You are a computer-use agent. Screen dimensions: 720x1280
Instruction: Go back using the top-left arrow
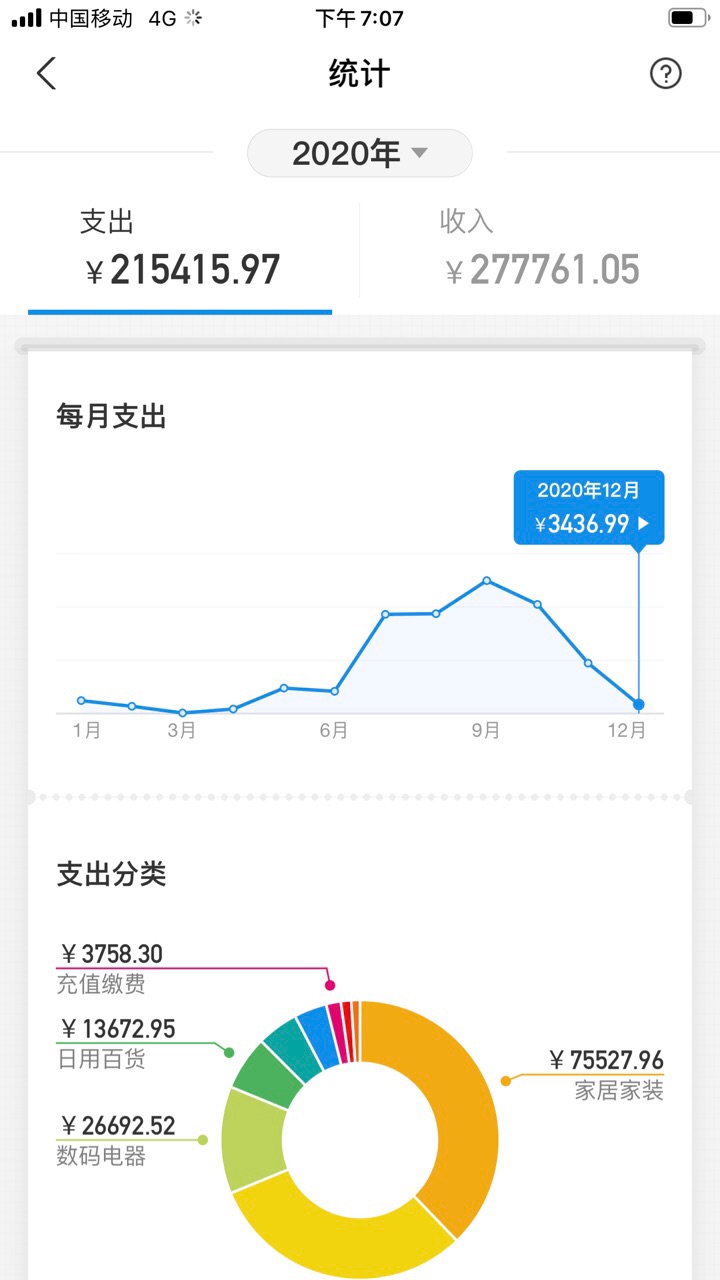46,73
